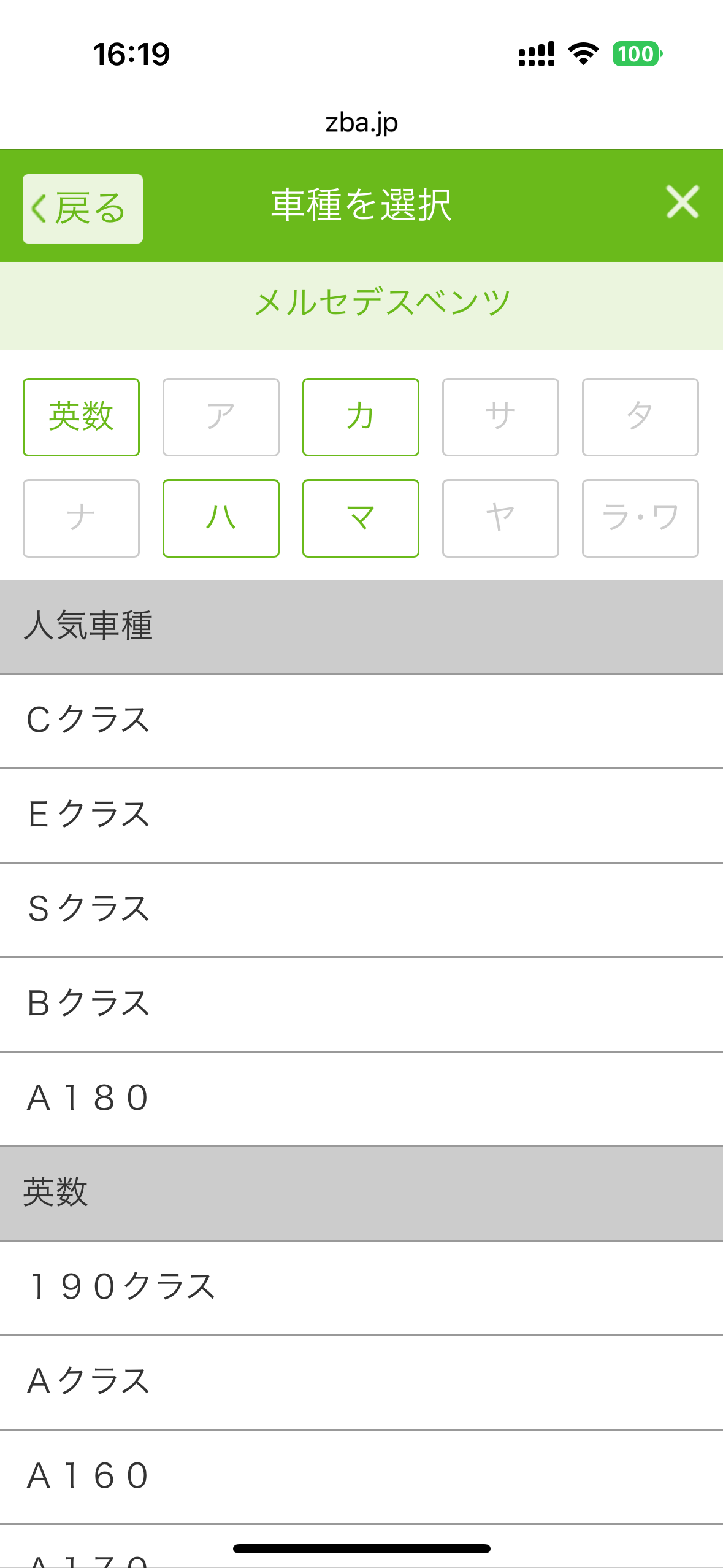723x1568 pixels.
Task: Select Cクラス from popular models
Action: tap(361, 721)
